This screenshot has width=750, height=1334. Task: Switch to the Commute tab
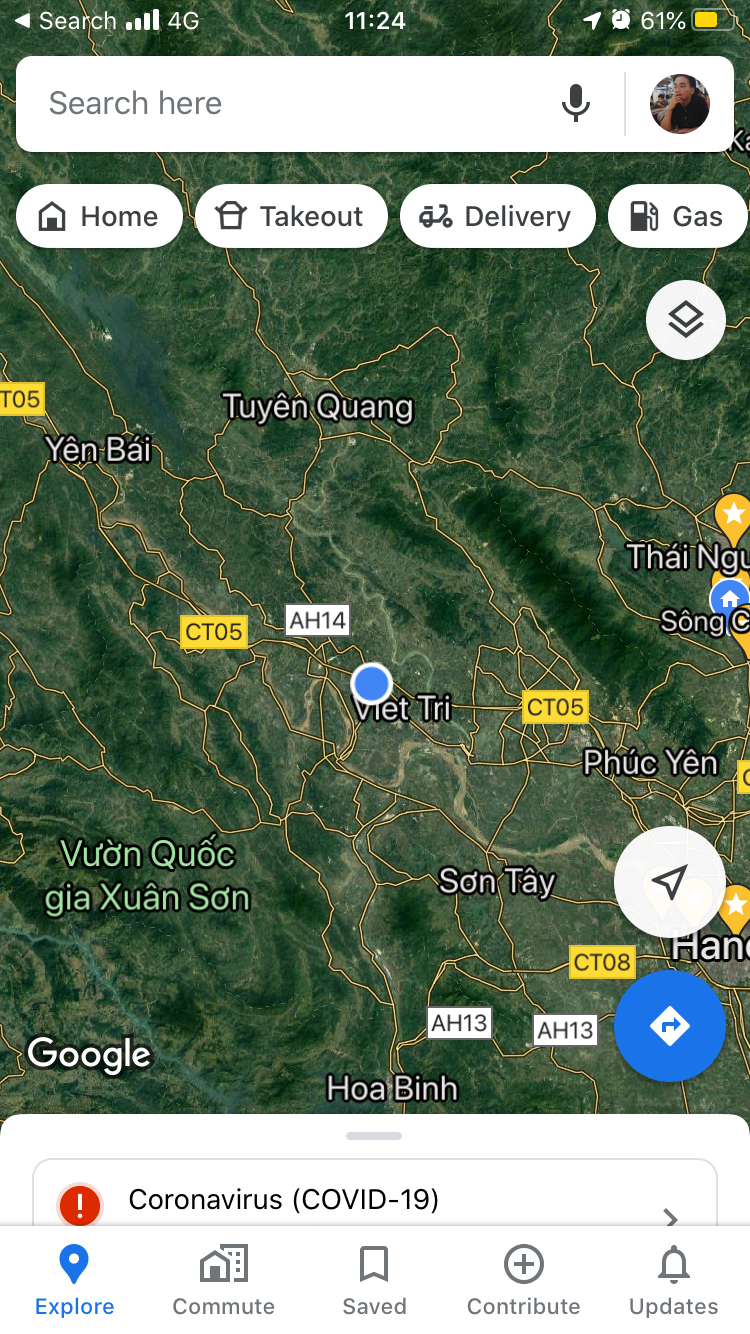tap(224, 1280)
